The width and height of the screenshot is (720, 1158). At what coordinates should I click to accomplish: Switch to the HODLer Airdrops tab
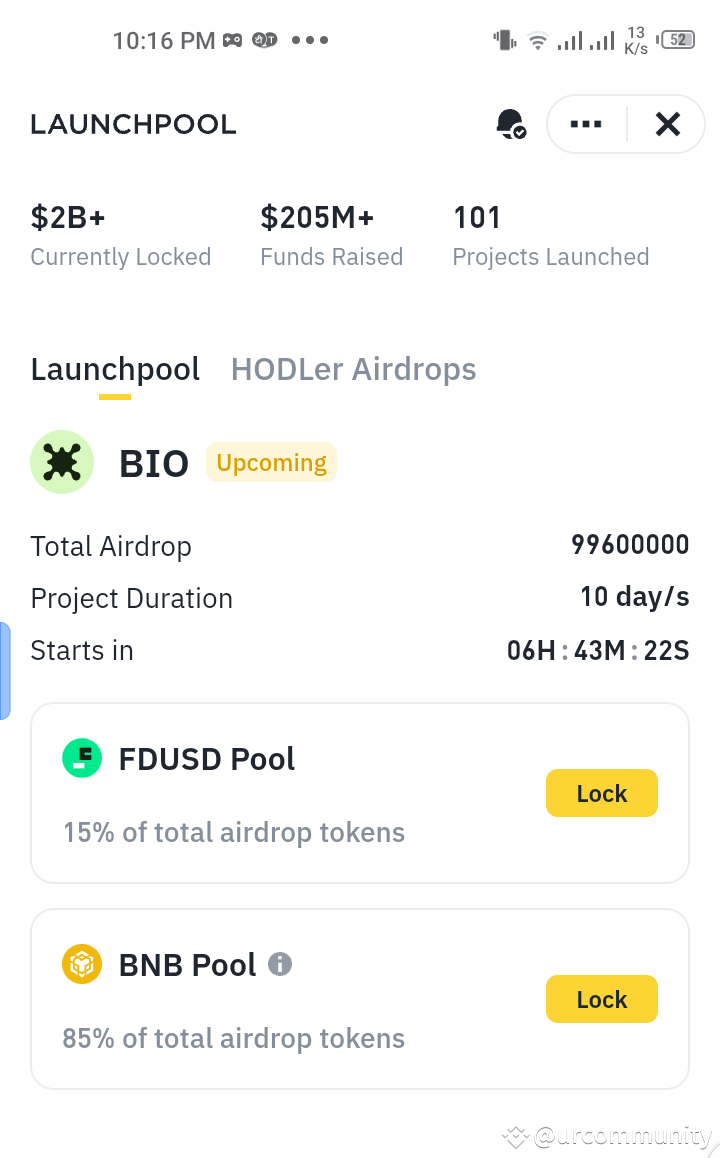(x=353, y=369)
